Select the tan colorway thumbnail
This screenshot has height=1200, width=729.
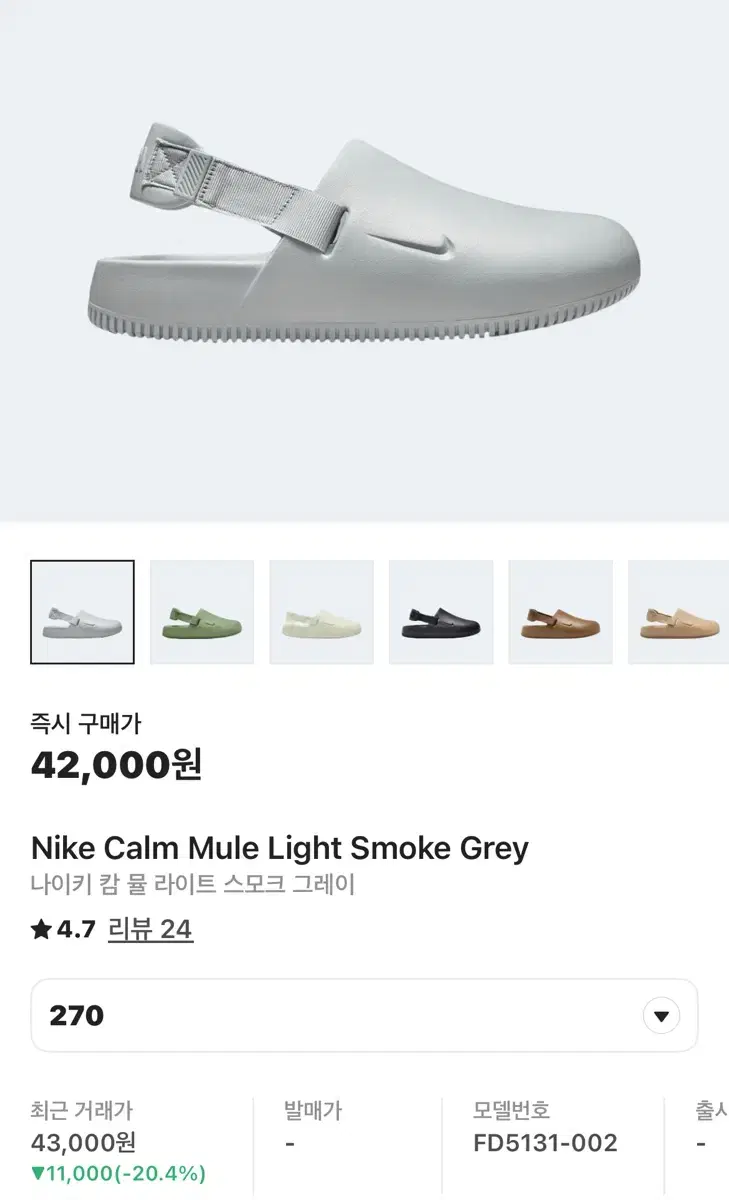click(678, 611)
